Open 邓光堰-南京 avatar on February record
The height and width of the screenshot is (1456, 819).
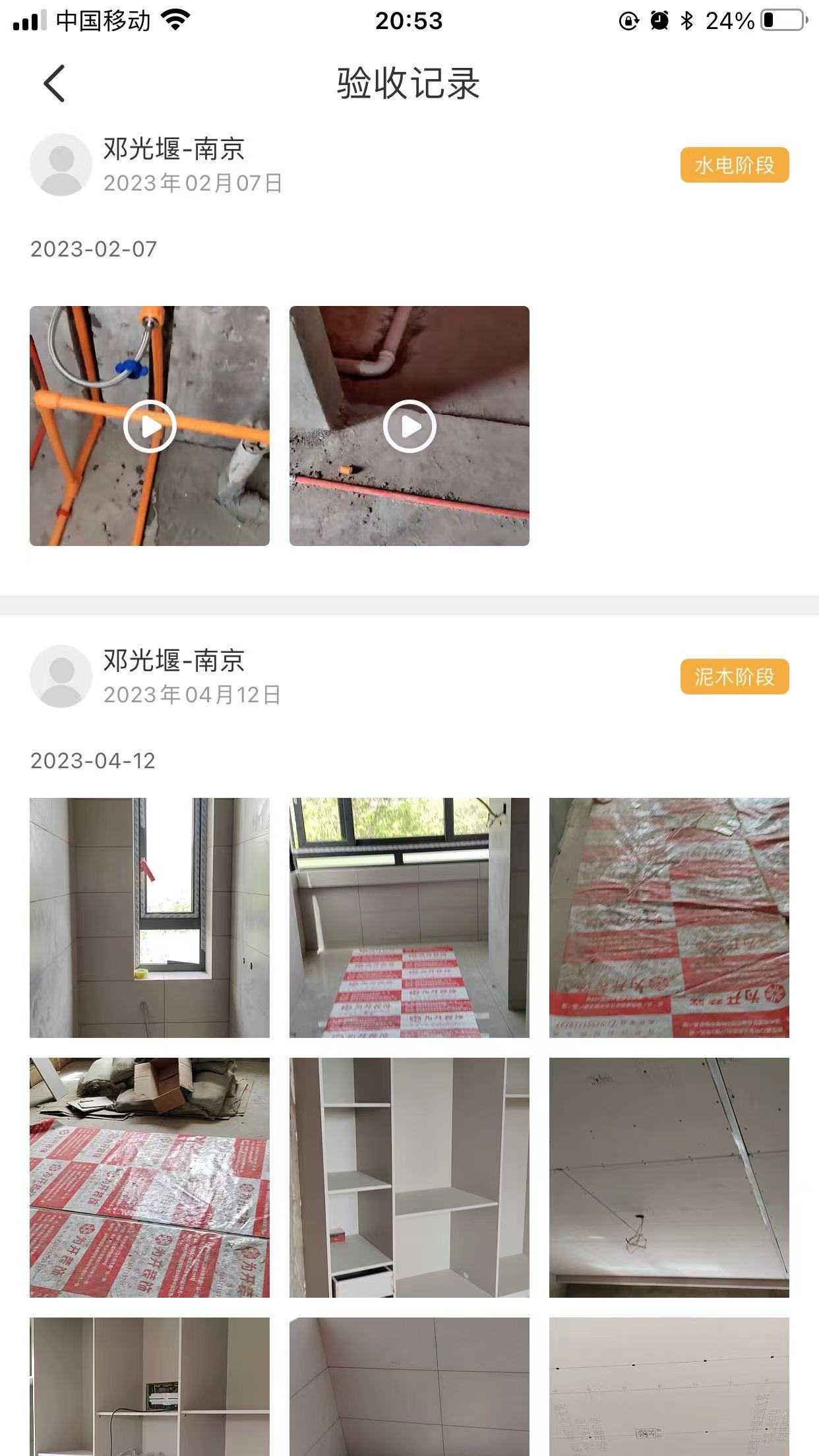(x=61, y=165)
